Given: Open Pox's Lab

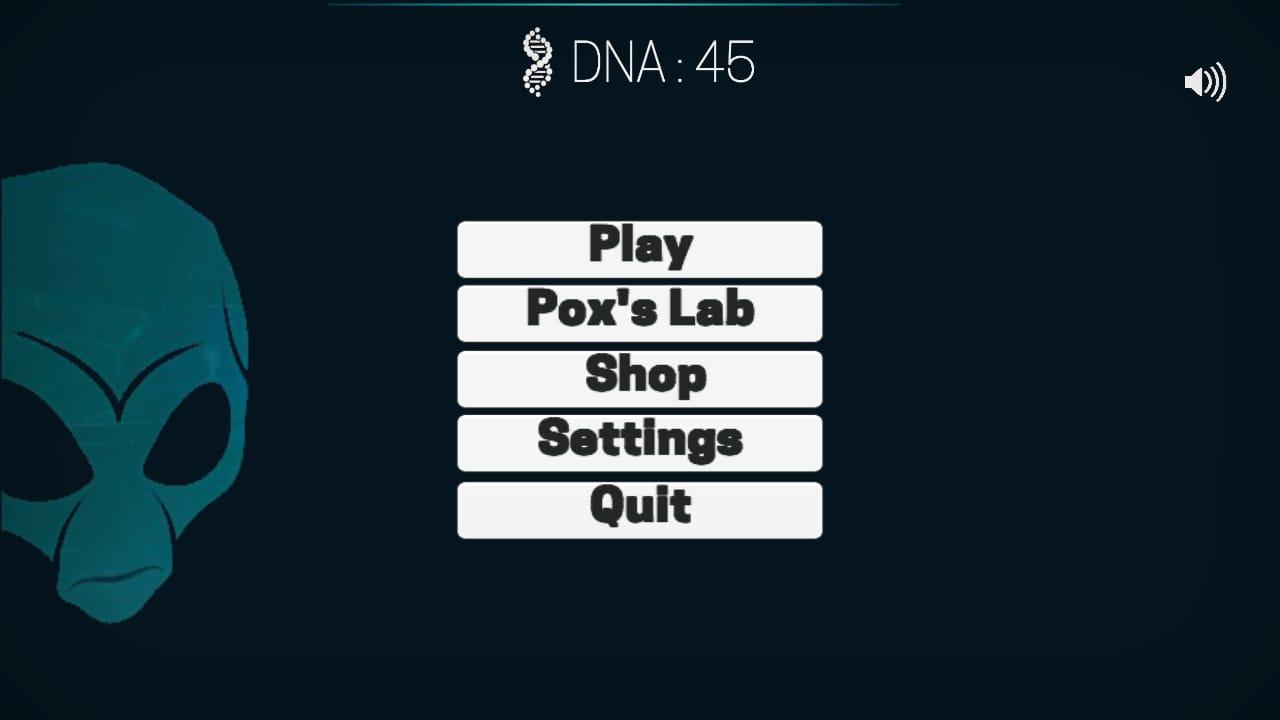Looking at the screenshot, I should (640, 313).
